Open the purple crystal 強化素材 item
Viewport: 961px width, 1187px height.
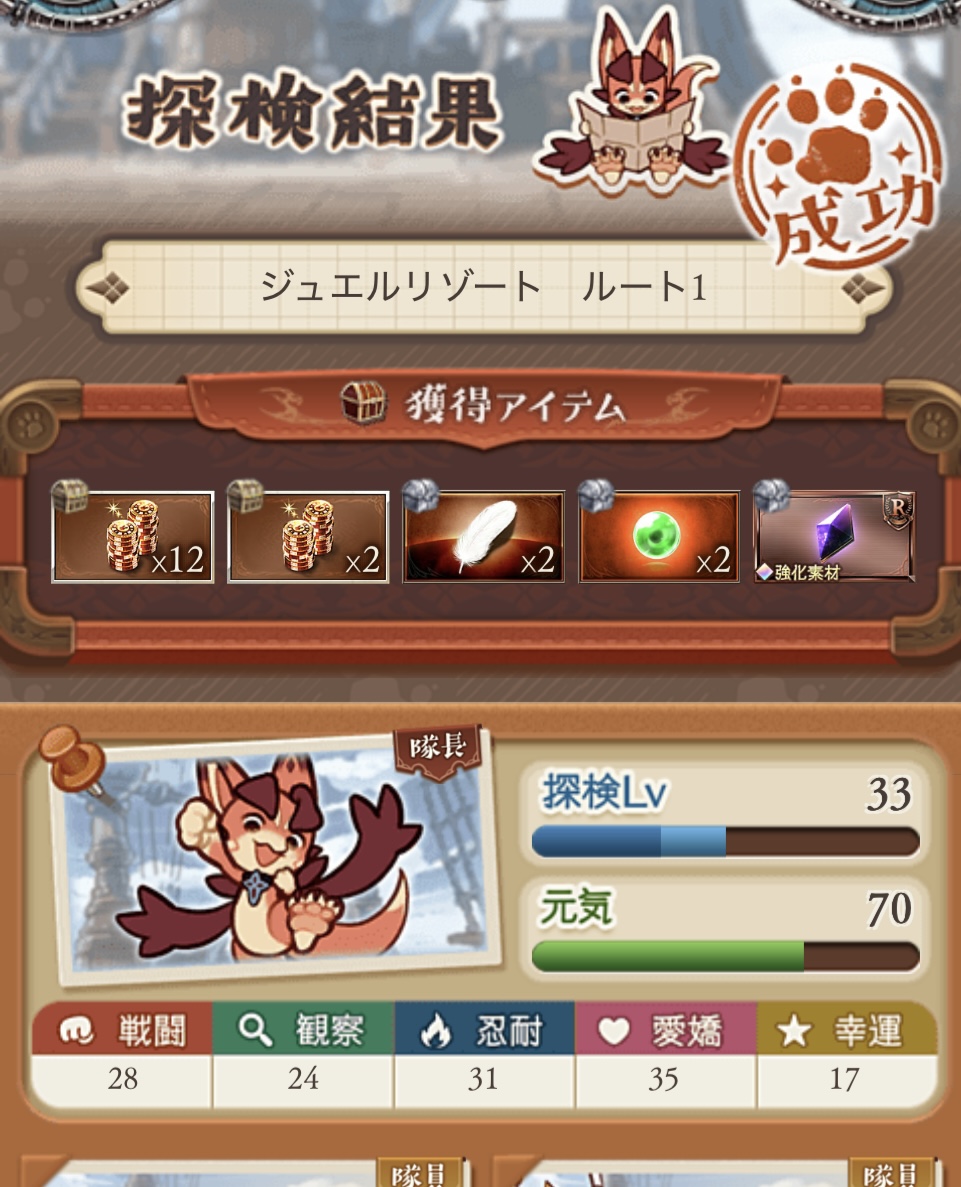click(x=835, y=537)
